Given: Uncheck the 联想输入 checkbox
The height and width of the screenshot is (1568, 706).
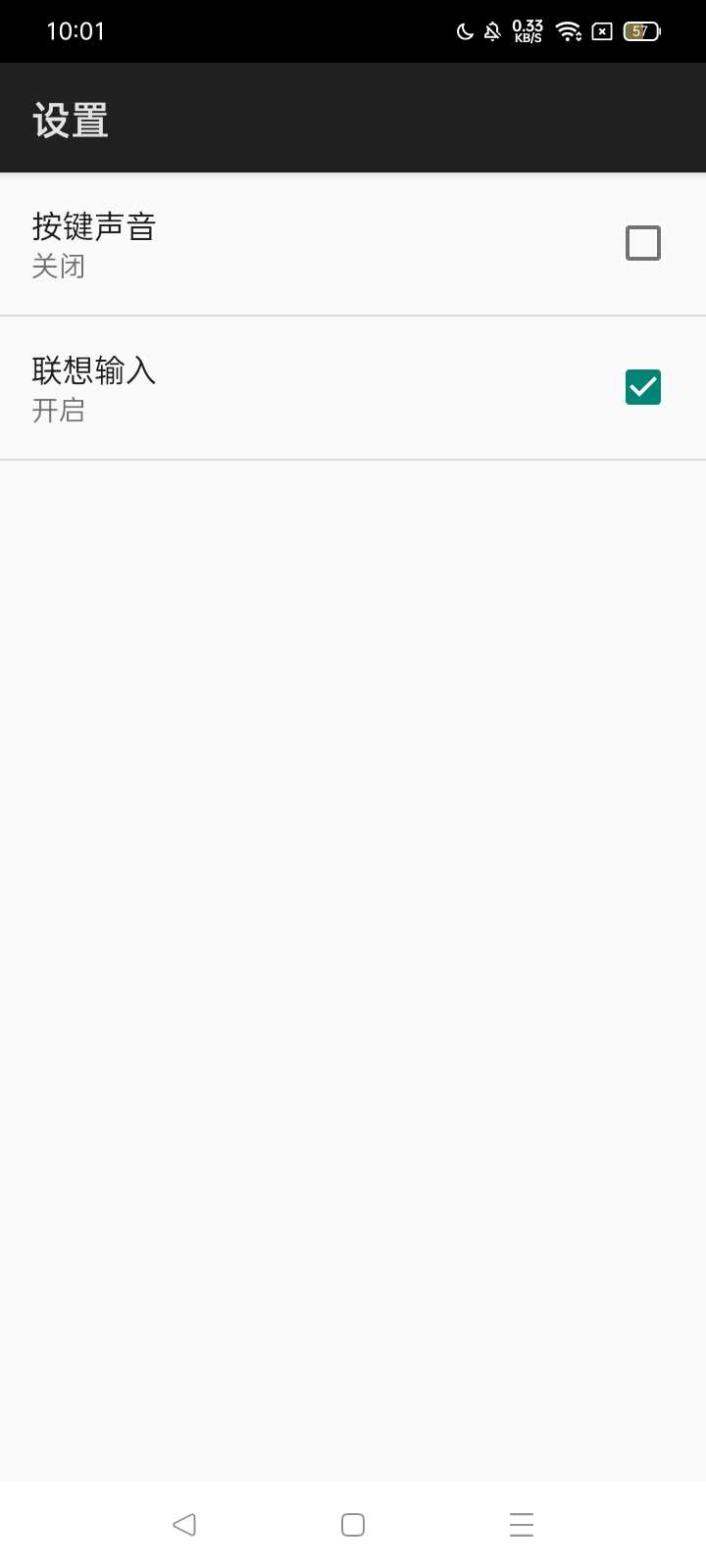Looking at the screenshot, I should (x=643, y=387).
